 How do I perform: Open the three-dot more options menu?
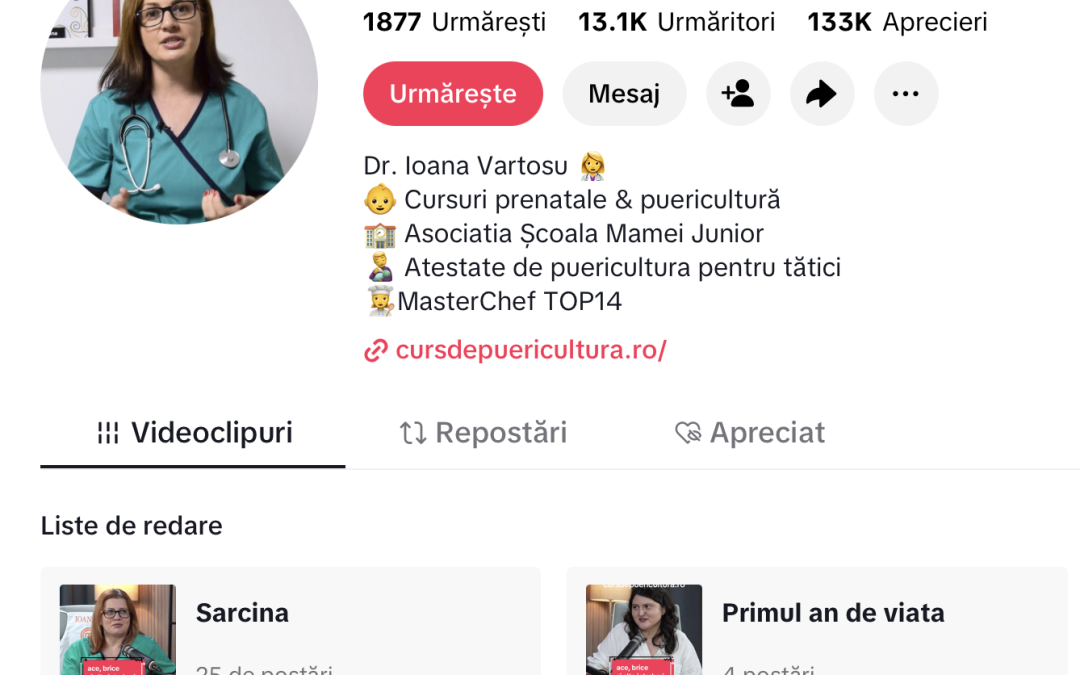[906, 94]
